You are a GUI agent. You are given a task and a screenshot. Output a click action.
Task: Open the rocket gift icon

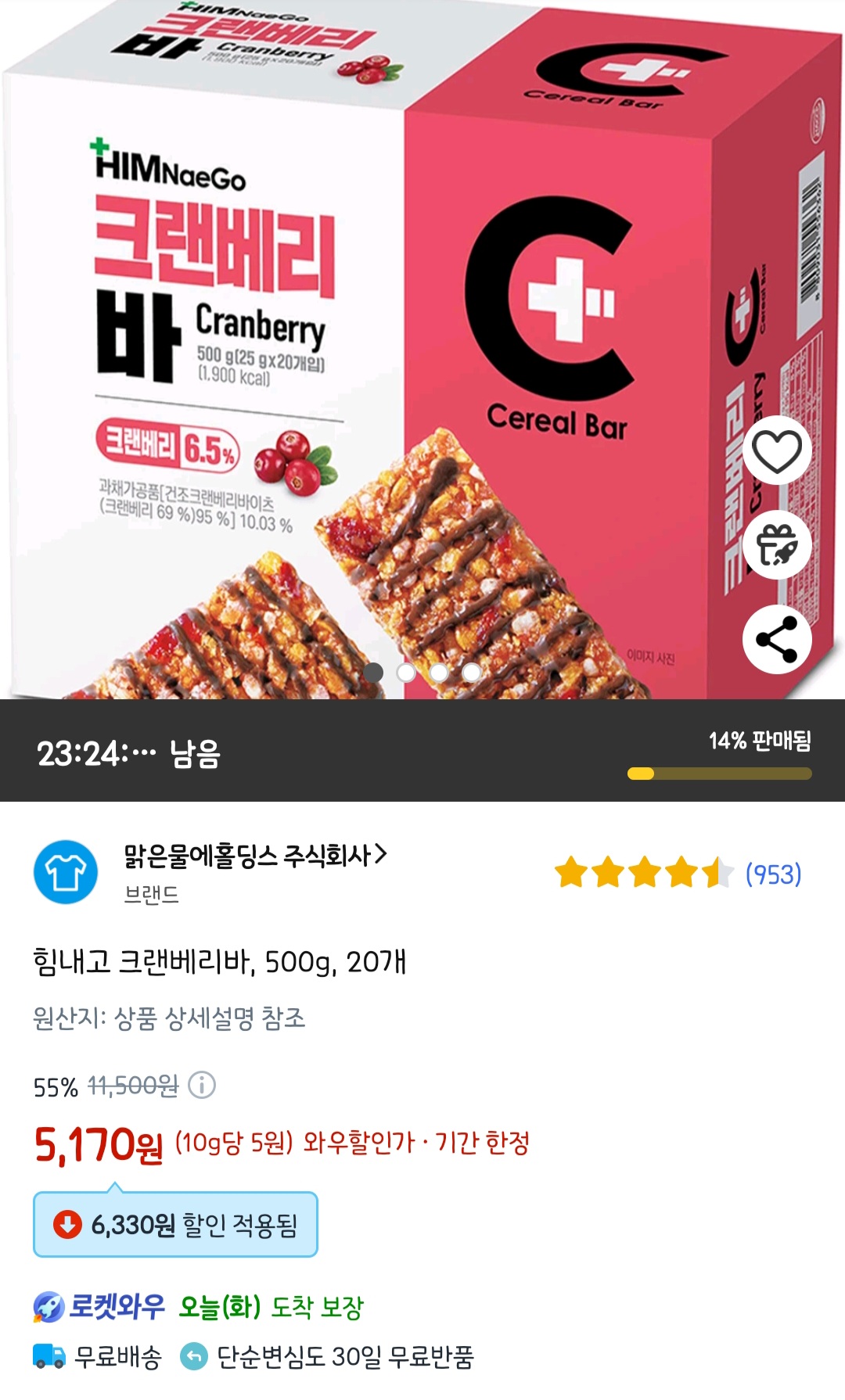(x=776, y=545)
